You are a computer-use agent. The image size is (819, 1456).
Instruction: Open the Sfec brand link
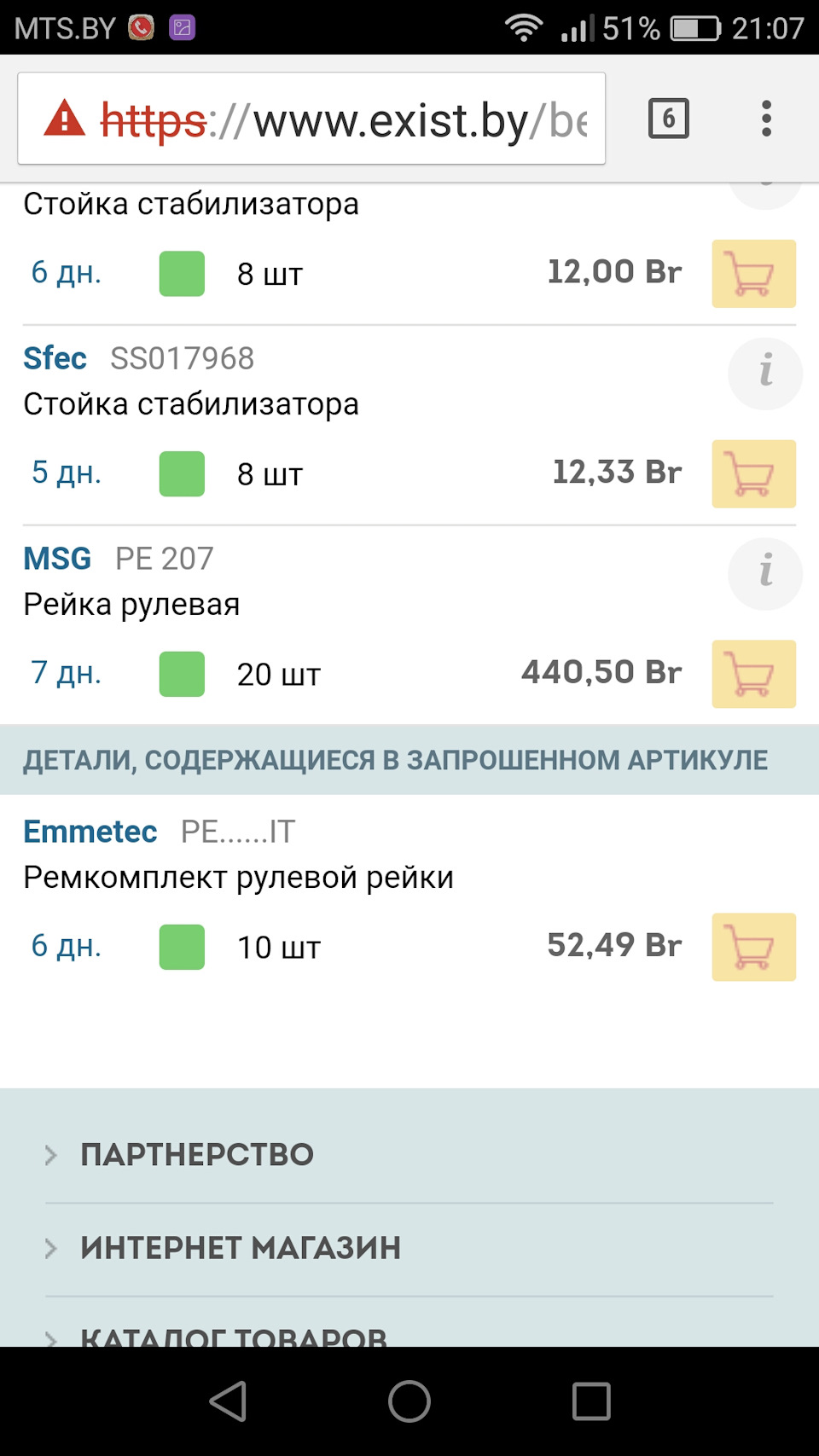[x=55, y=358]
